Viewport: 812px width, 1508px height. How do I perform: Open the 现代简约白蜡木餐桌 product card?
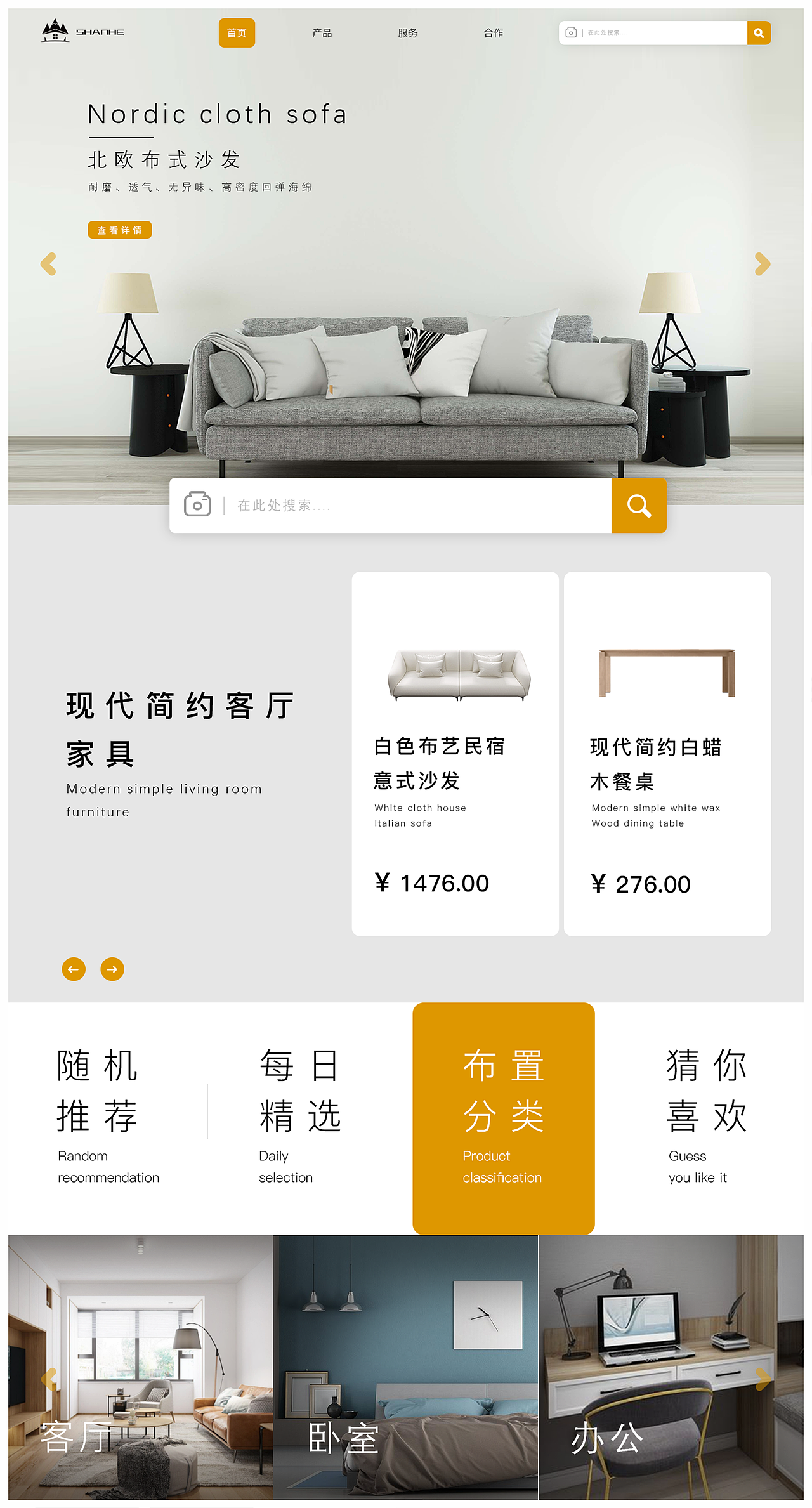pyautogui.click(x=667, y=754)
